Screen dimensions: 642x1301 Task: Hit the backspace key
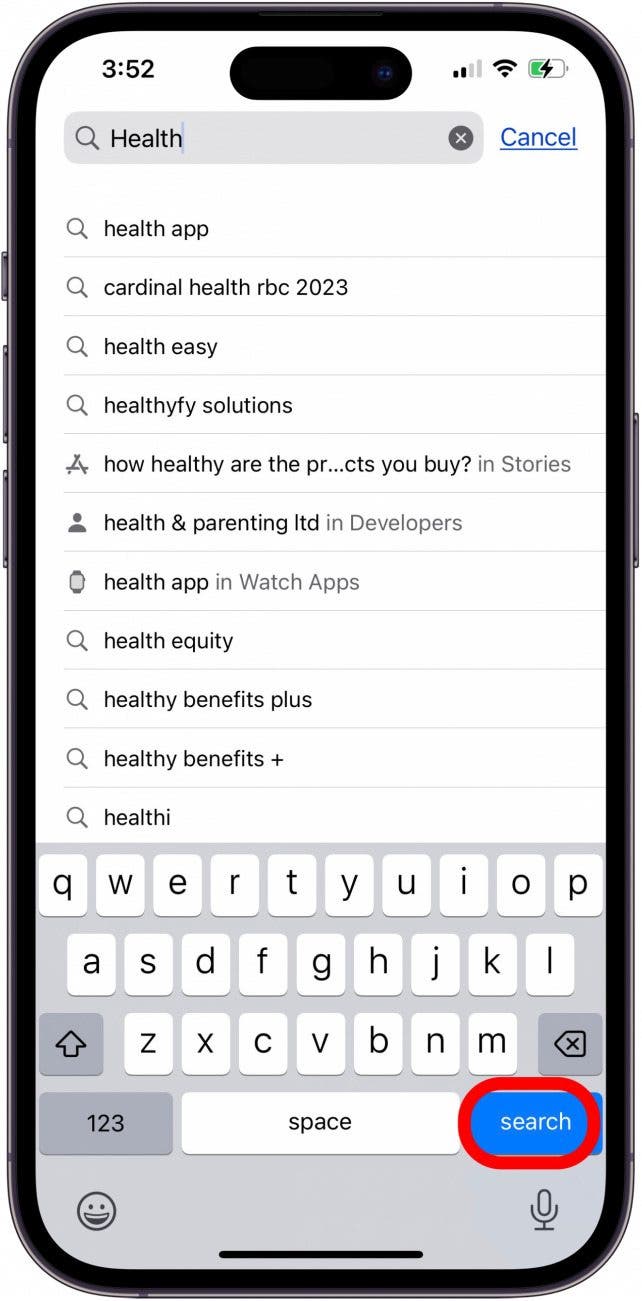[570, 1044]
